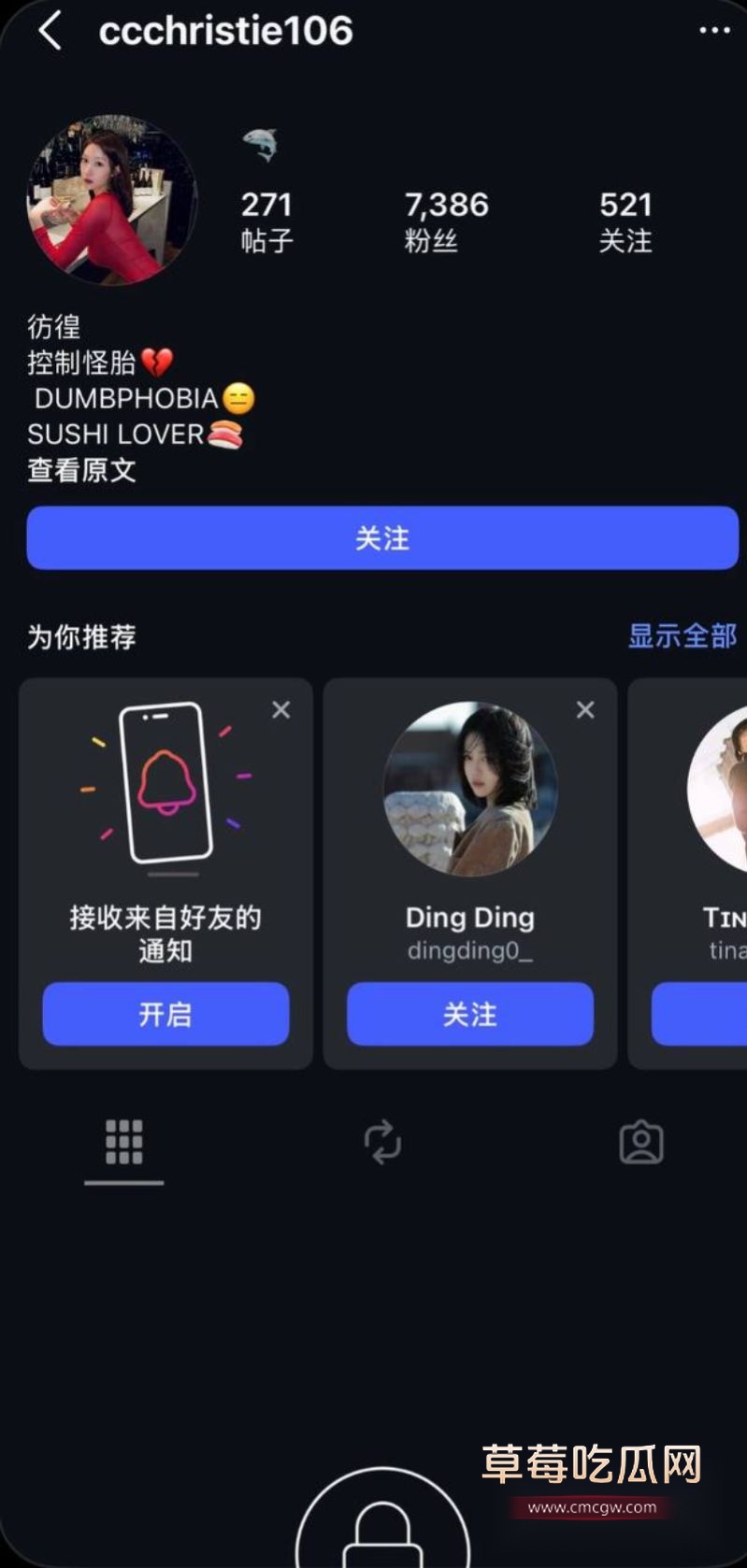
Task: Open the tagged photos tab icon
Action: click(x=640, y=1144)
